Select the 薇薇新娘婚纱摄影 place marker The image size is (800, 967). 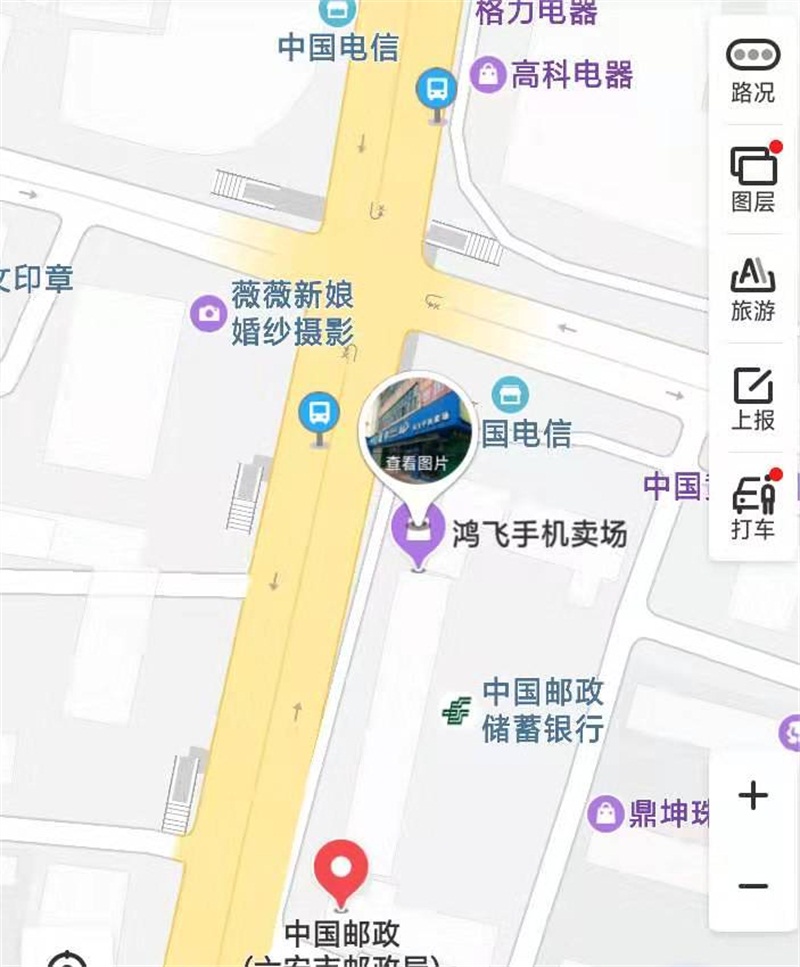point(209,314)
